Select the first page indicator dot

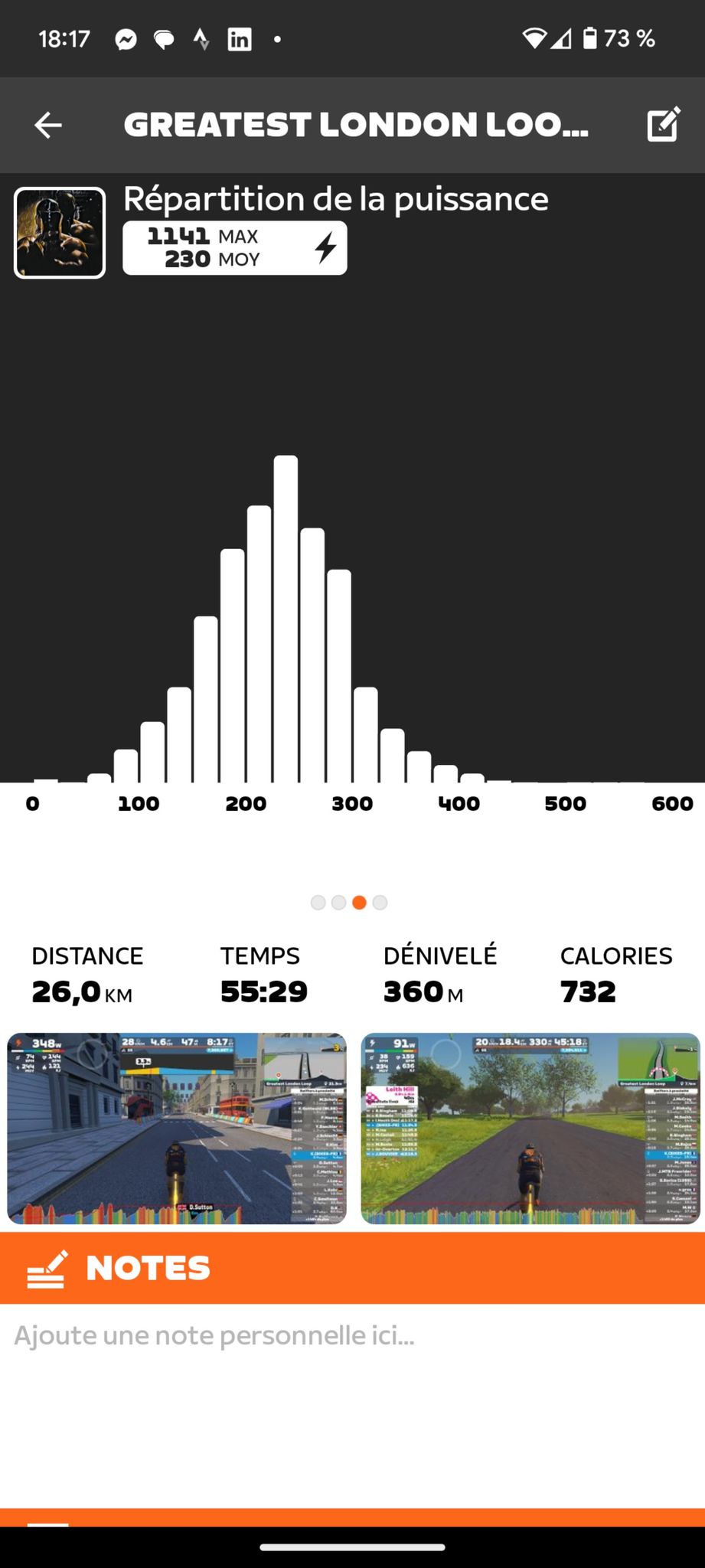pos(318,903)
